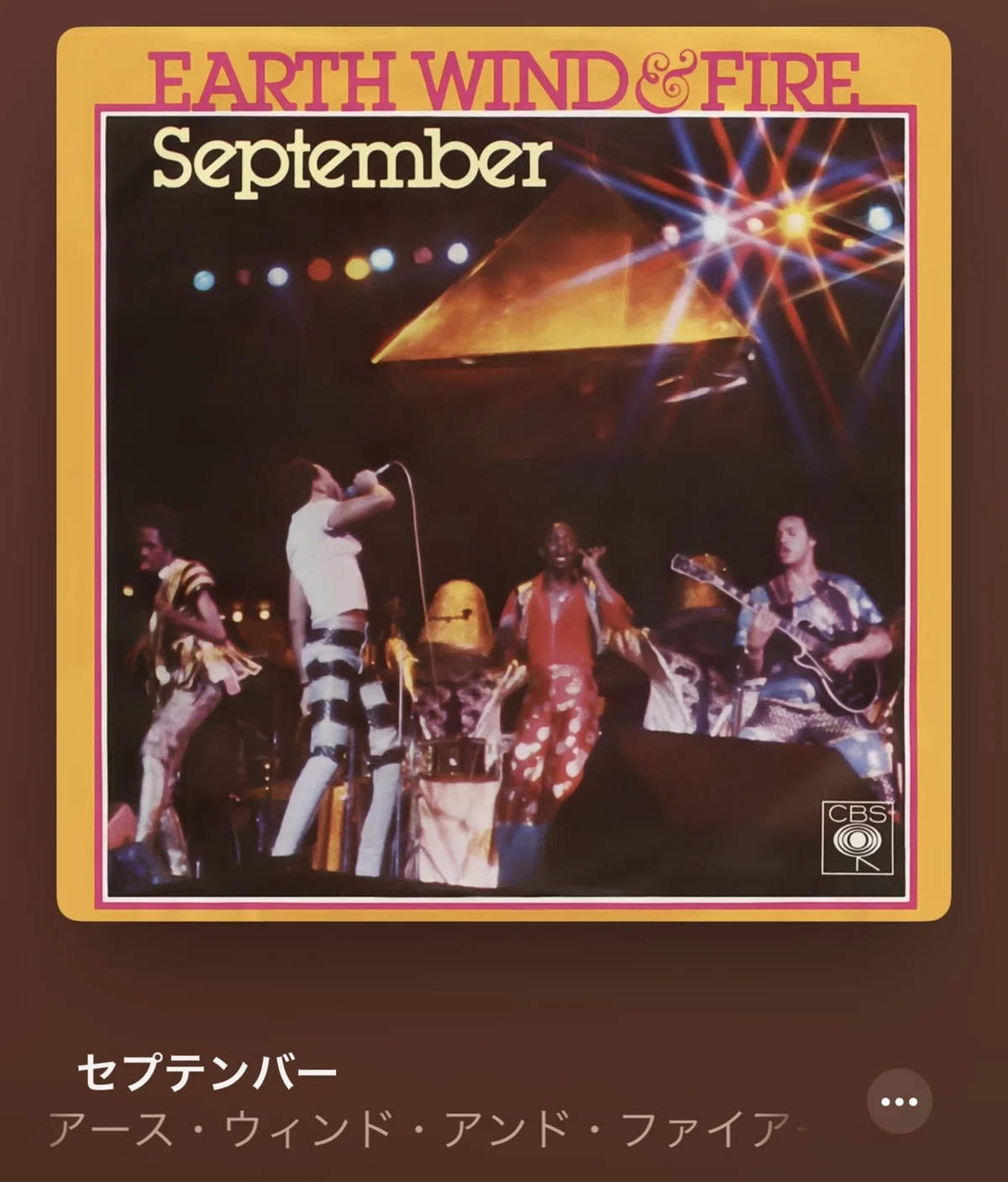This screenshot has height=1182, width=1008.
Task: Tap the September album artwork
Action: (x=504, y=474)
